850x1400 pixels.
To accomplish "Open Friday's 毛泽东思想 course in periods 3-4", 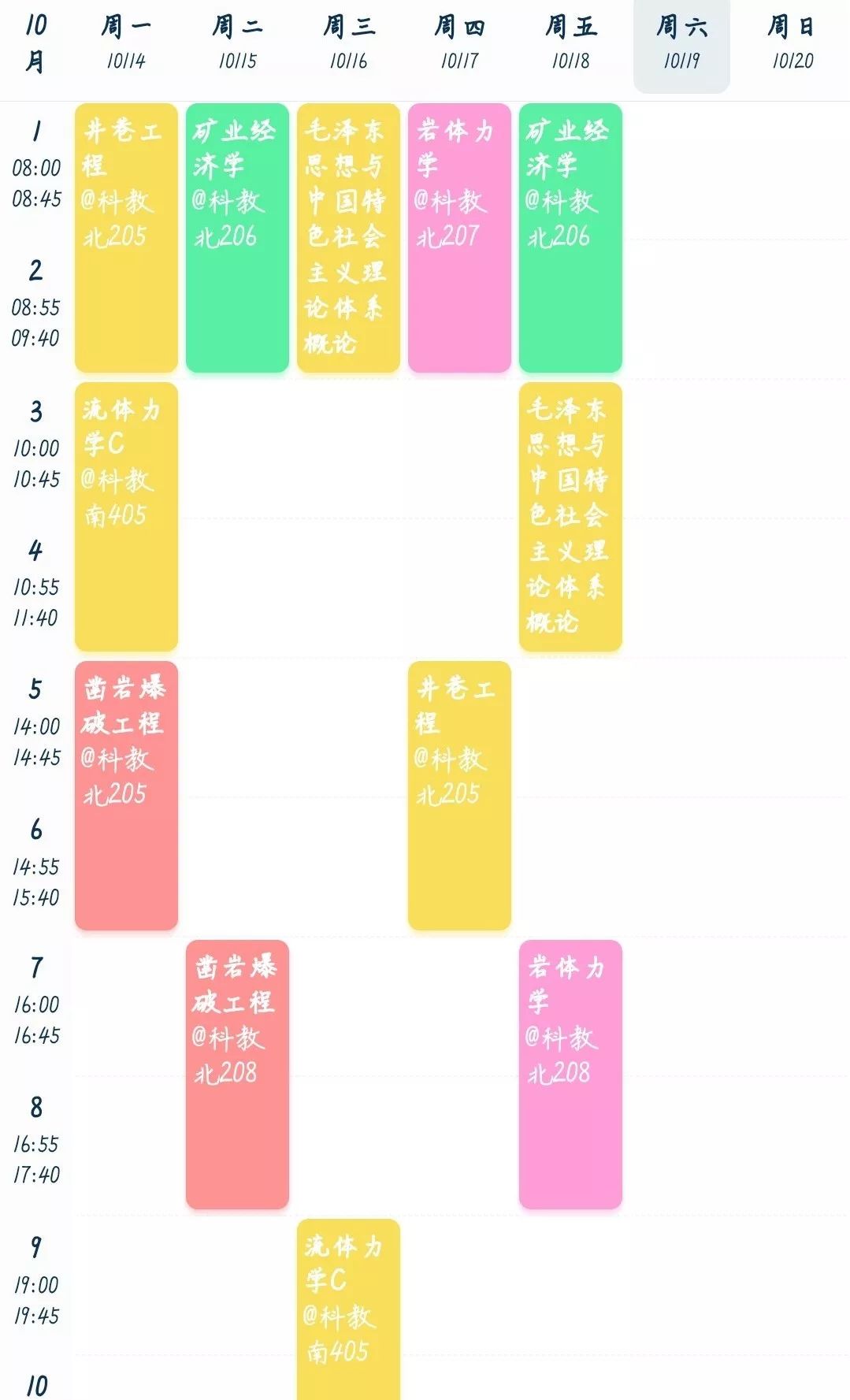I will click(570, 517).
